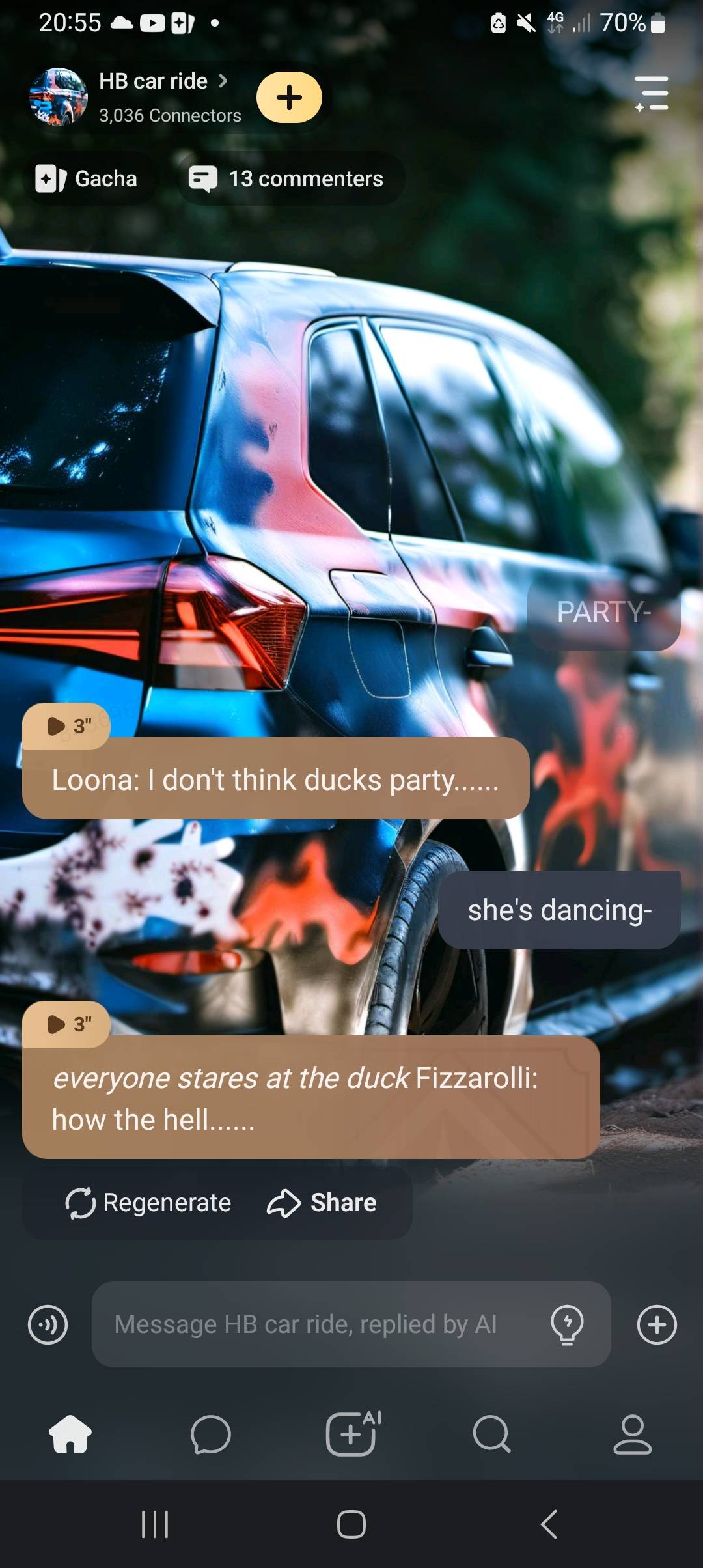Share this conversation
Image resolution: width=703 pixels, height=1568 pixels.
[322, 1203]
